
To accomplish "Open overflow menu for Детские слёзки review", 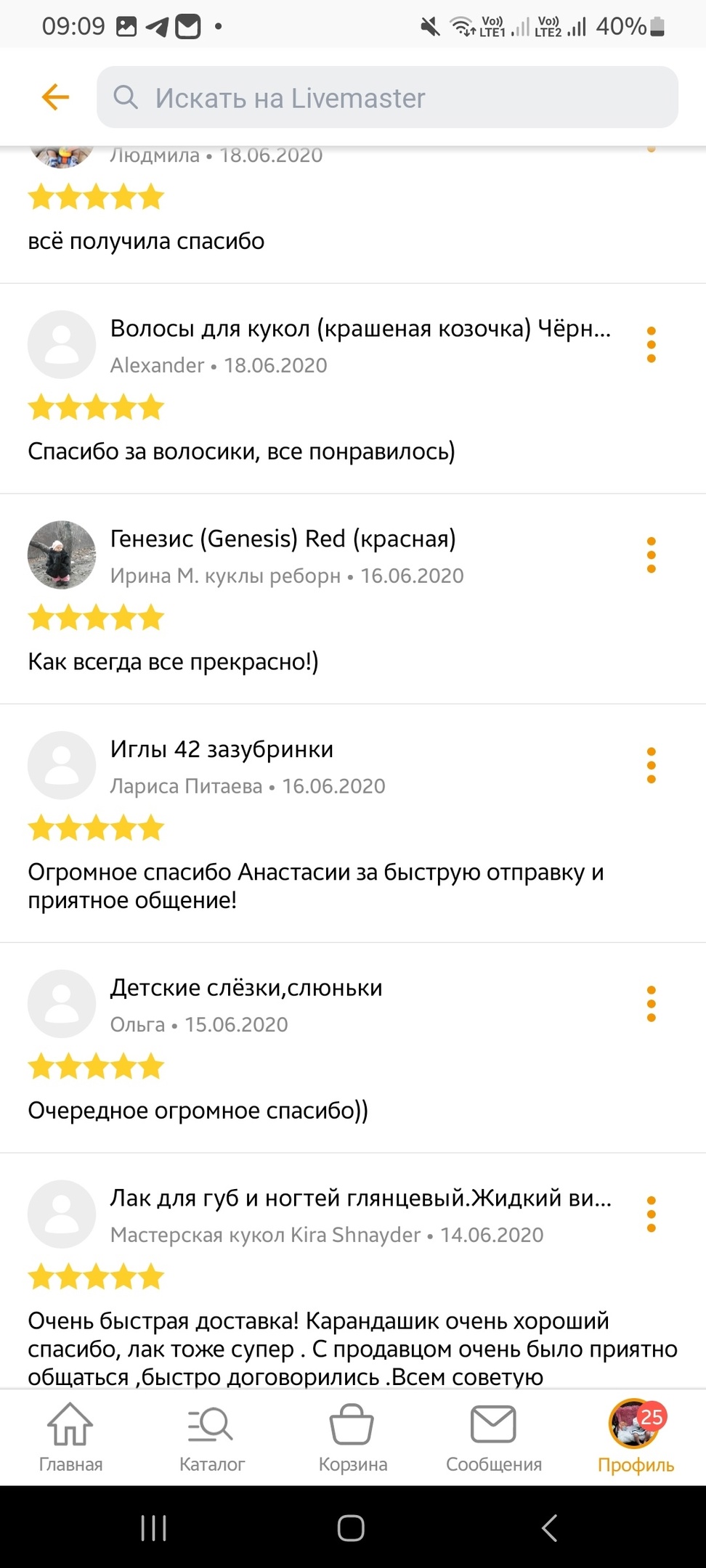I will (651, 1004).
